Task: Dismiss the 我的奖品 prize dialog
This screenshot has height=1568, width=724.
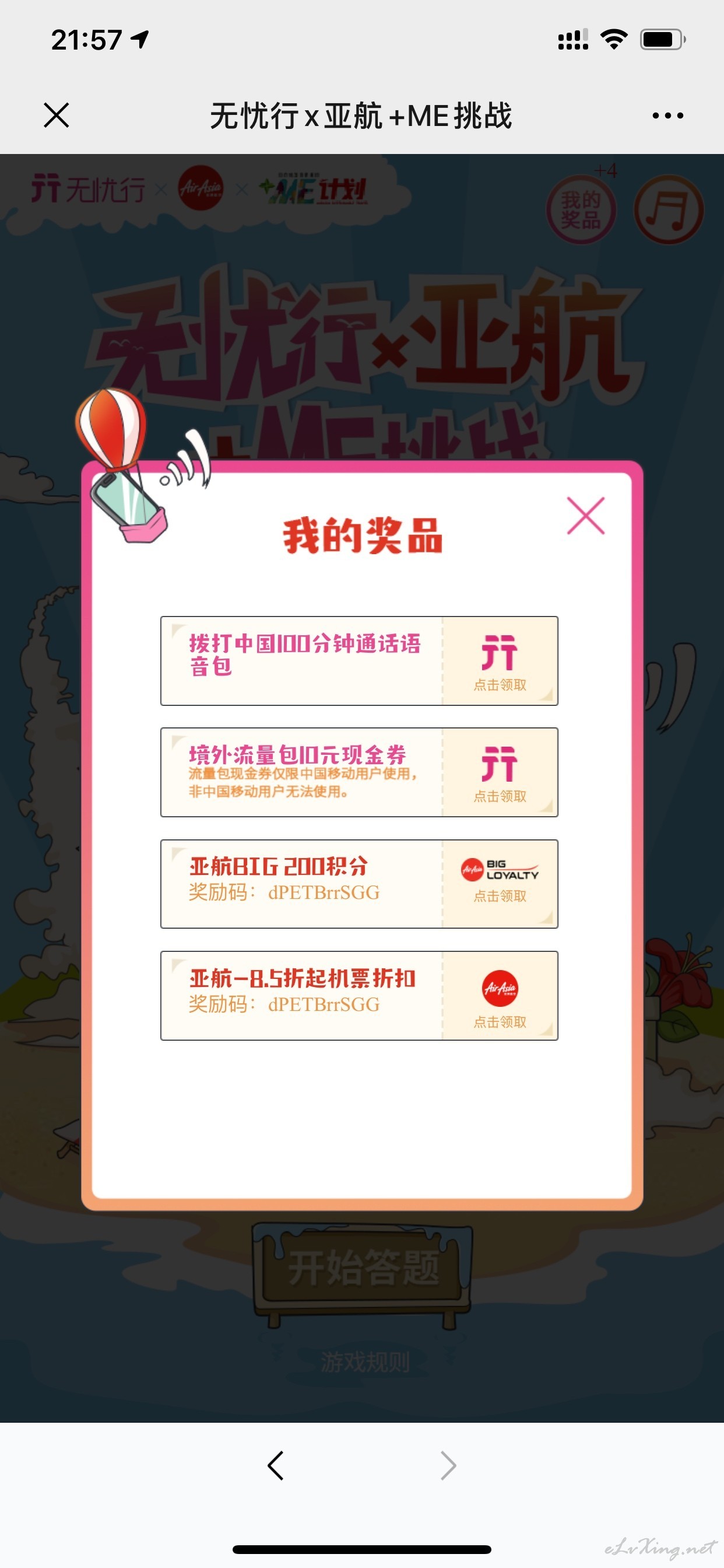Action: pyautogui.click(x=585, y=516)
